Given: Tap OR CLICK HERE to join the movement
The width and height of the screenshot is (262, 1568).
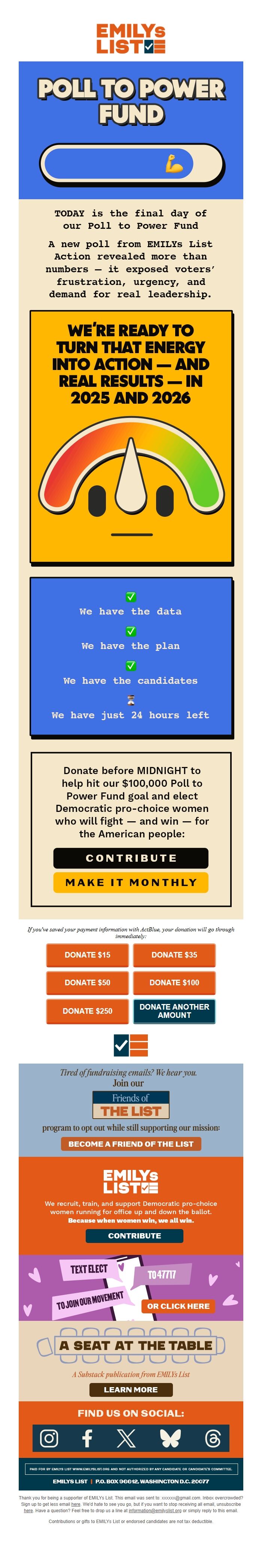Looking at the screenshot, I should point(178,1305).
